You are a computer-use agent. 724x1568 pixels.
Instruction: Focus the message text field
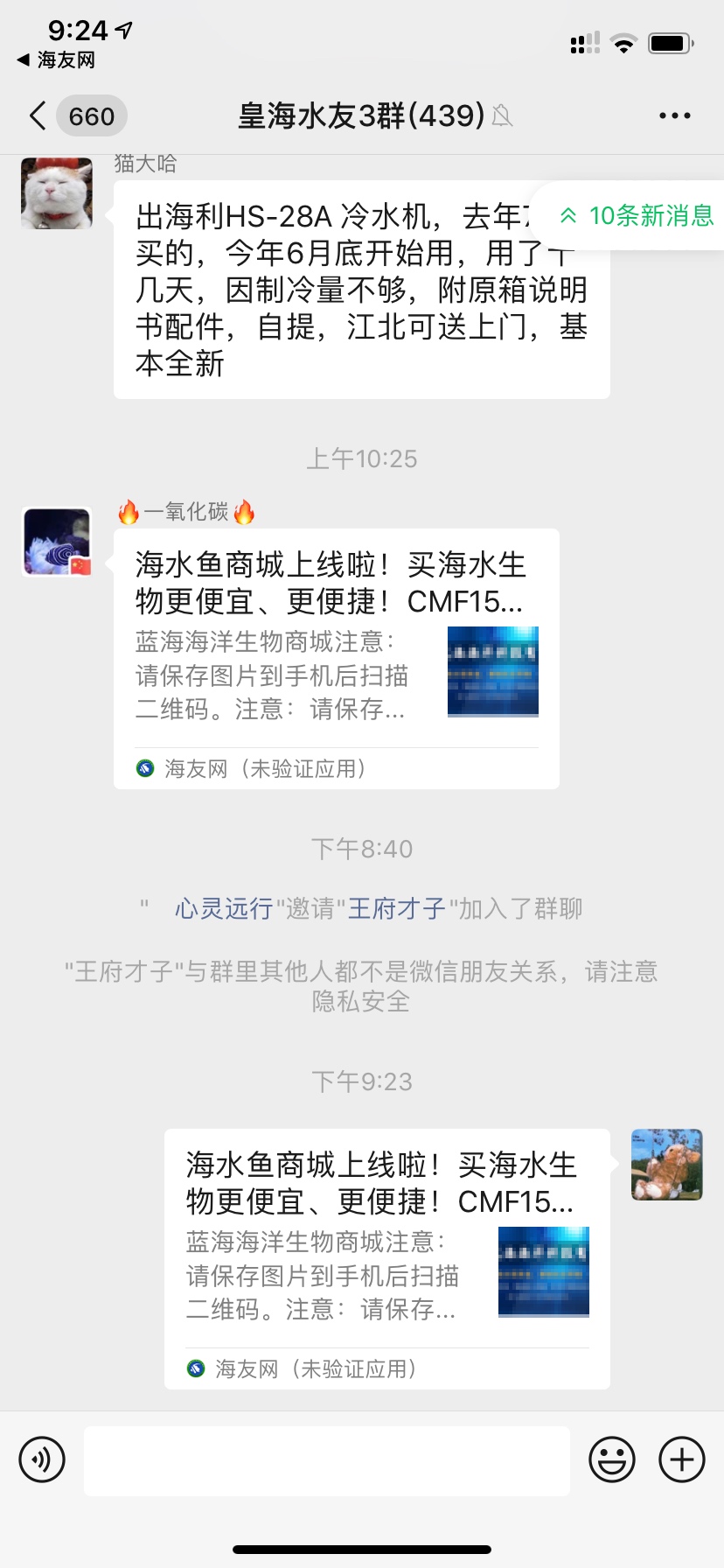coord(326,1459)
